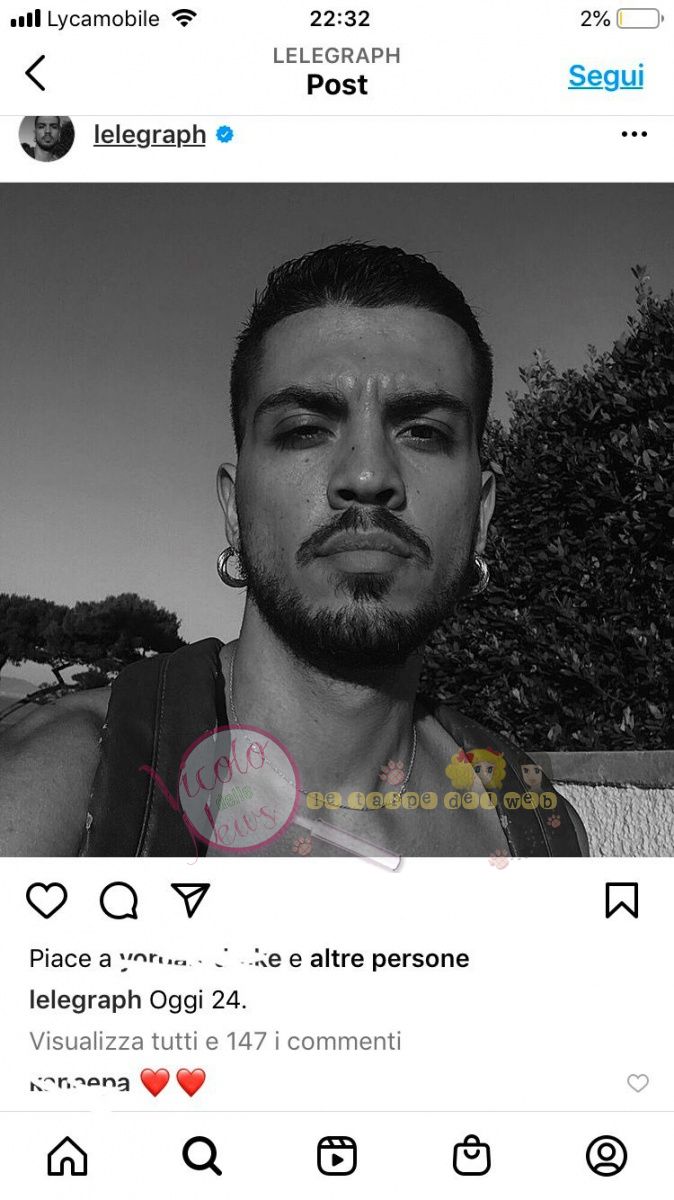674x1200 pixels.
Task: Open the post's three-dot options menu
Action: (634, 134)
